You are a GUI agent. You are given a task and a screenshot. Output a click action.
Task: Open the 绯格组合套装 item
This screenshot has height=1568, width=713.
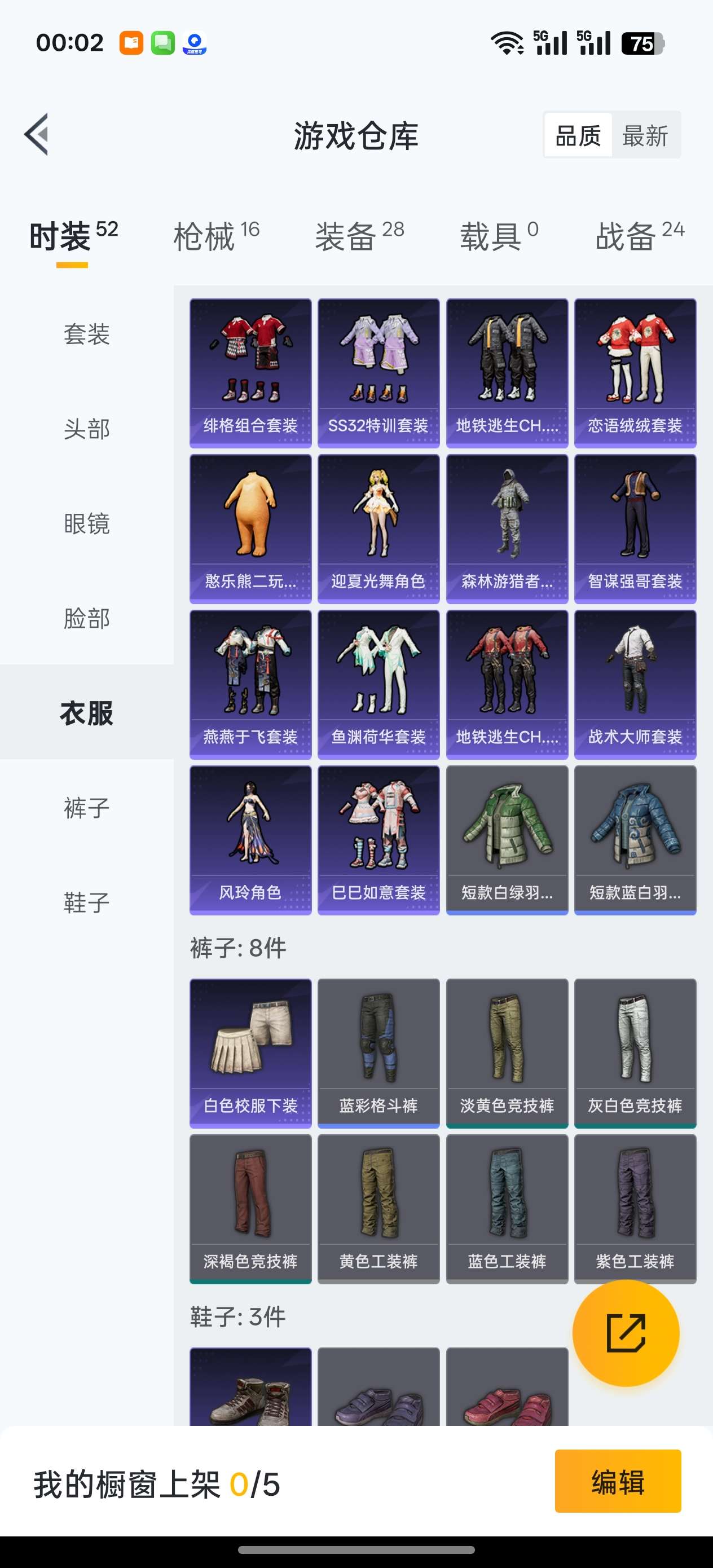pos(250,373)
